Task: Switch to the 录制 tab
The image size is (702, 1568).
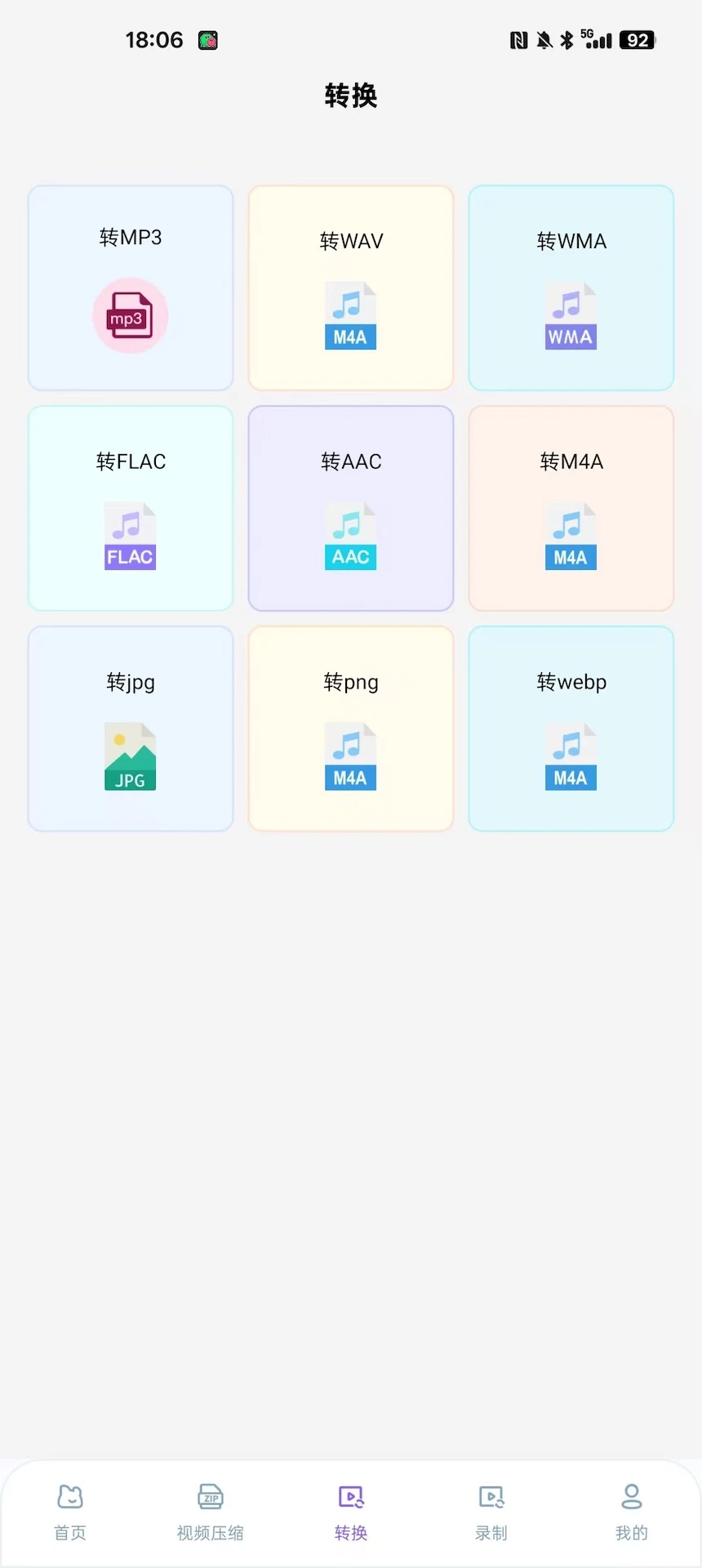Action: pos(491,1512)
